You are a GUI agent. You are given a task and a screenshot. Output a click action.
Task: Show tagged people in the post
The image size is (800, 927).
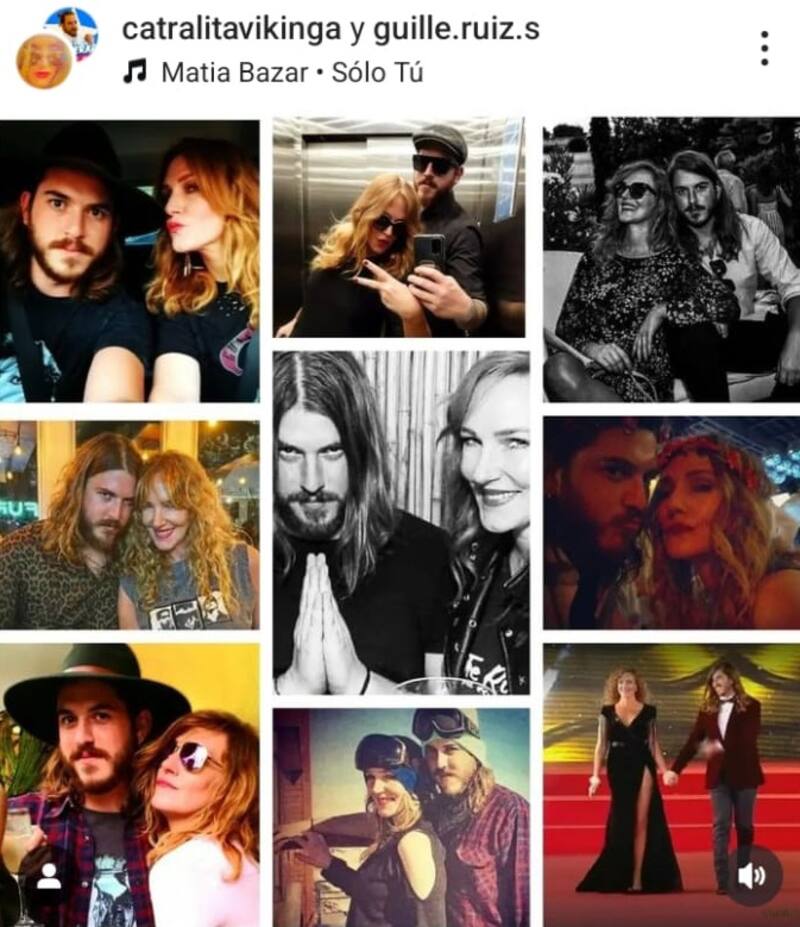pyautogui.click(x=48, y=877)
